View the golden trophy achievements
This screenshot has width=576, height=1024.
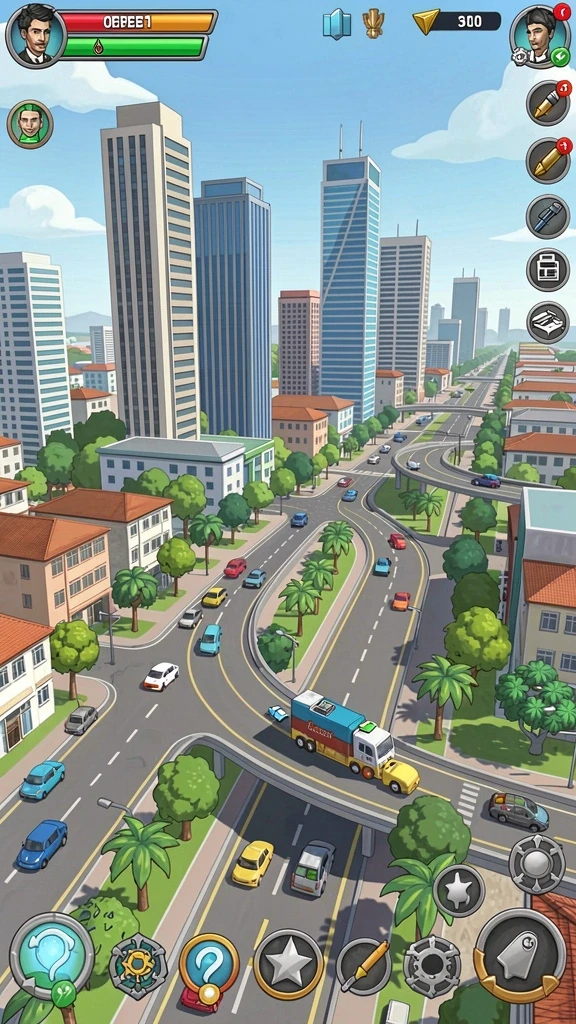(x=374, y=24)
